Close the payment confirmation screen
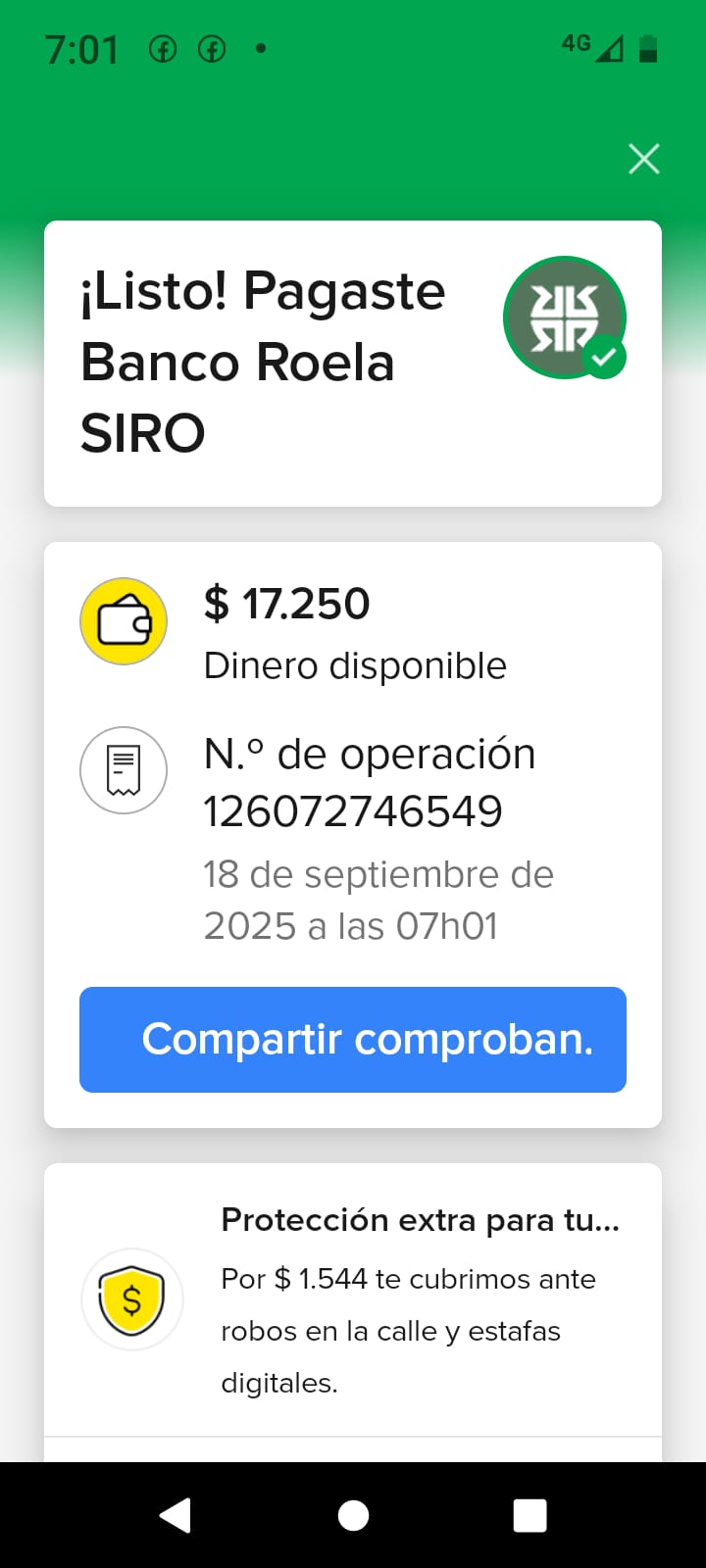Viewport: 706px width, 1568px height. pos(643,159)
